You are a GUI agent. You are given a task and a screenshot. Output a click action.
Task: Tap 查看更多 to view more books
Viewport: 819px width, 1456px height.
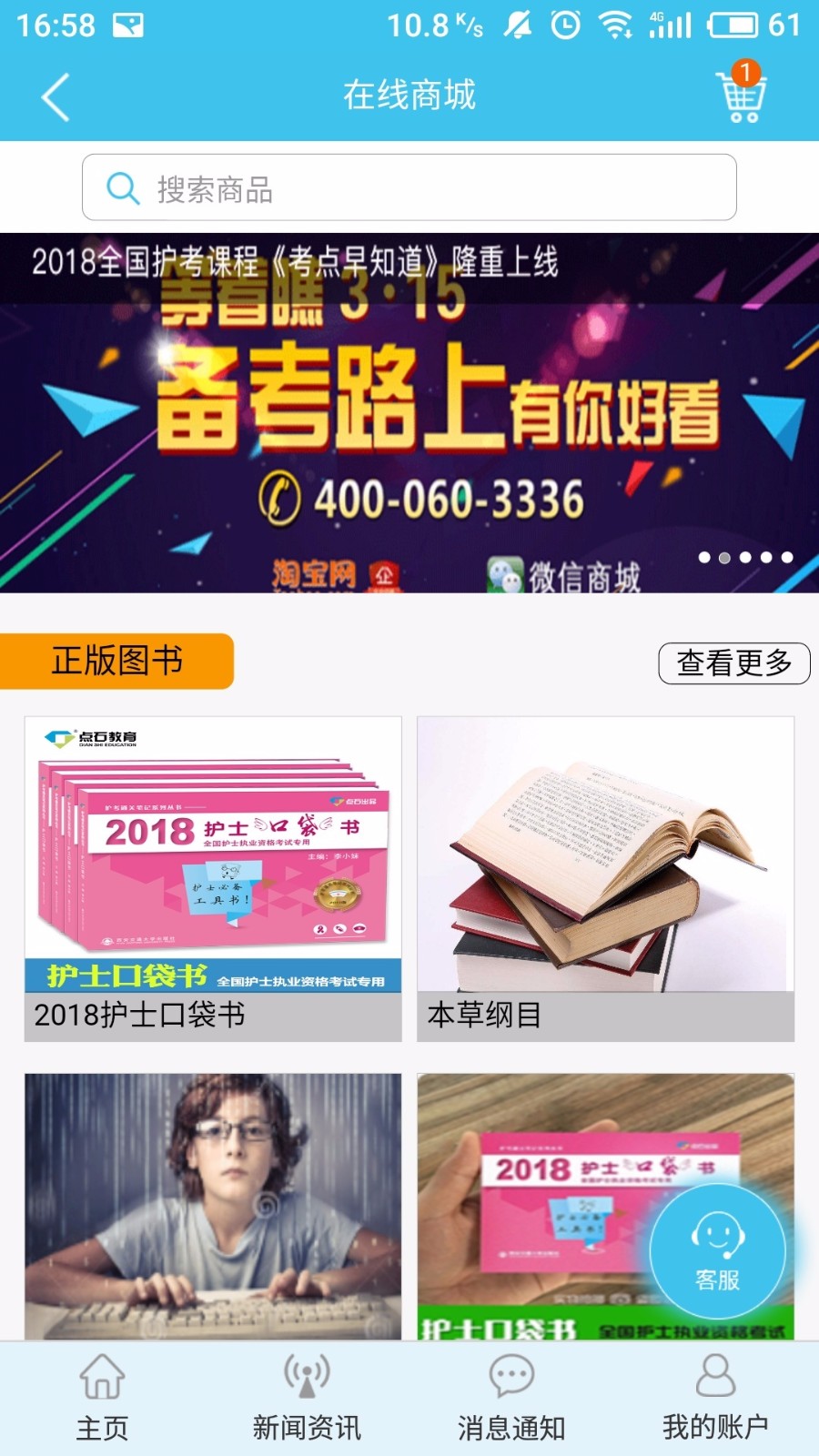tap(733, 662)
